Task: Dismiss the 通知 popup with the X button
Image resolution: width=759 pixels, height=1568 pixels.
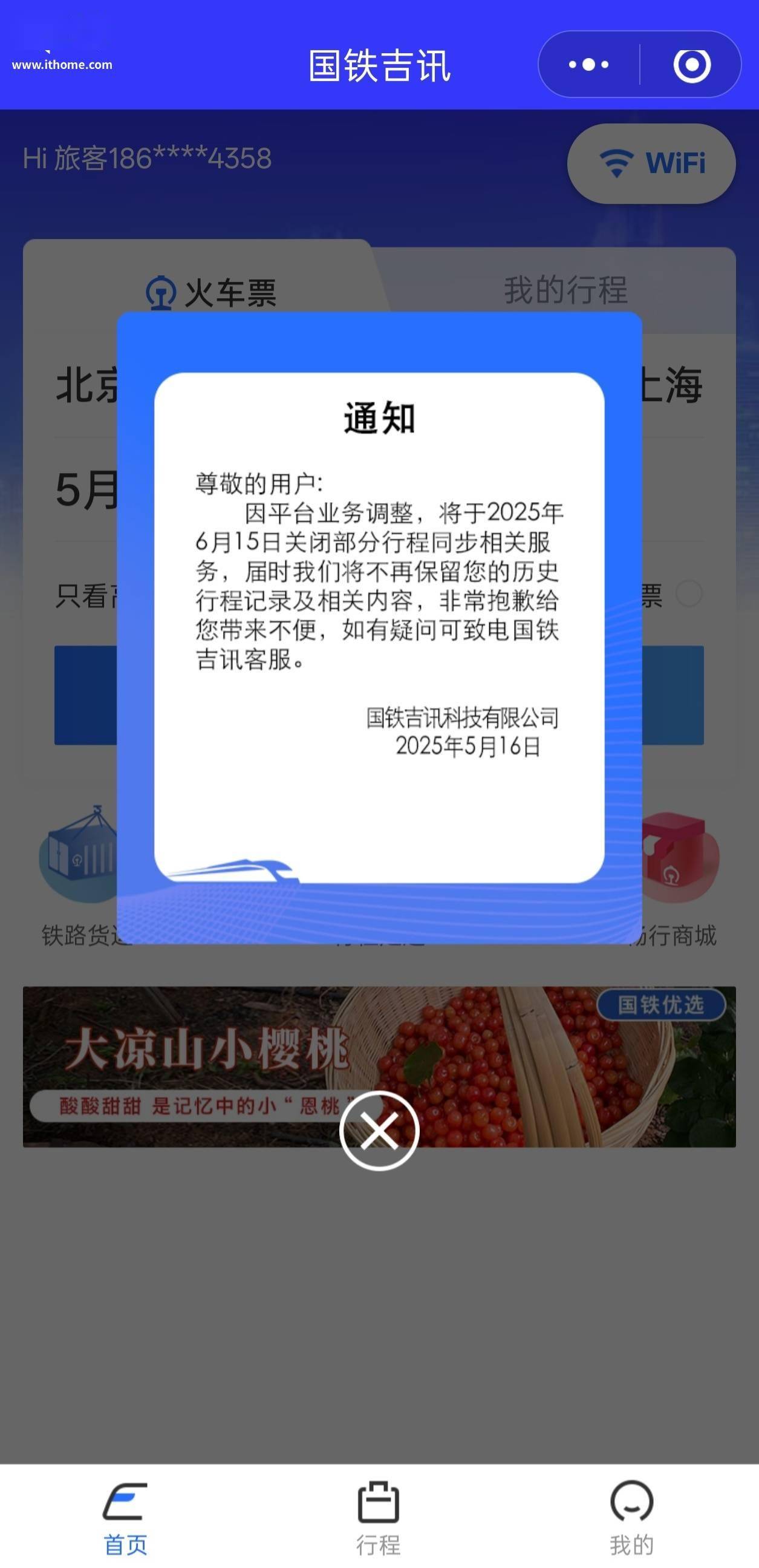Action: point(379,1131)
